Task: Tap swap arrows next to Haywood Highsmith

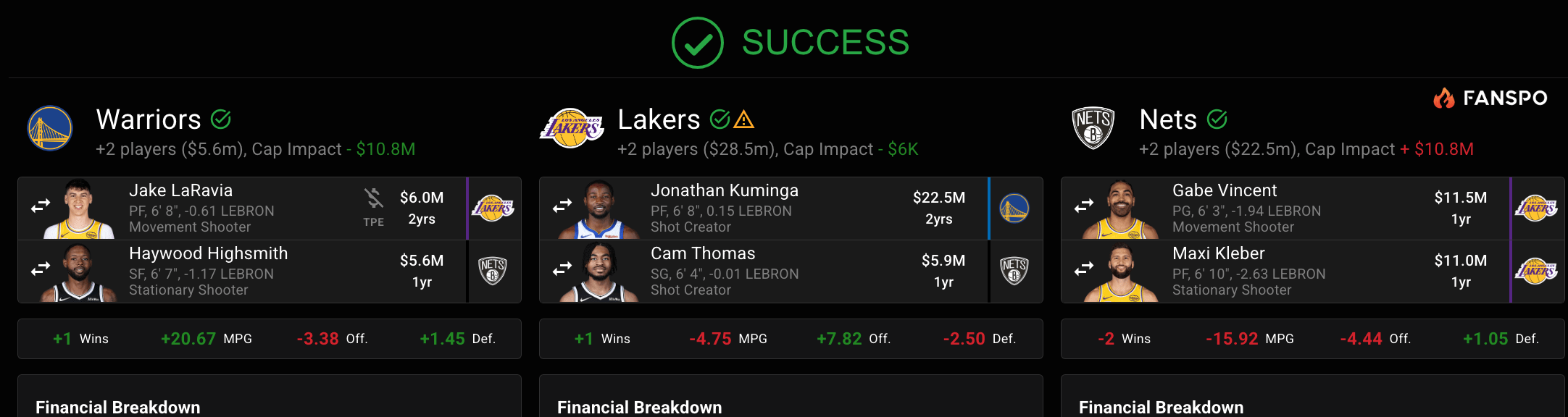Action: [41, 269]
